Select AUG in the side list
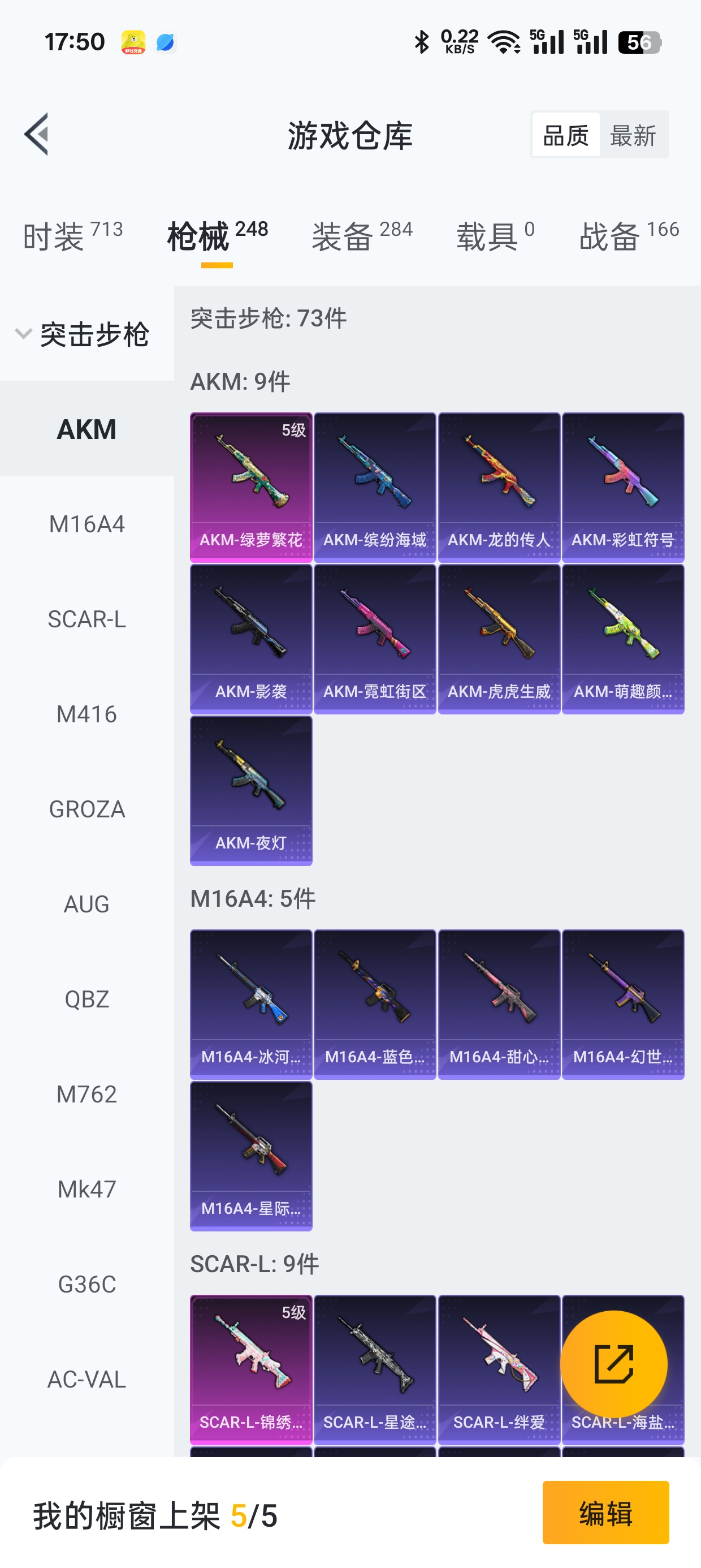 (86, 904)
